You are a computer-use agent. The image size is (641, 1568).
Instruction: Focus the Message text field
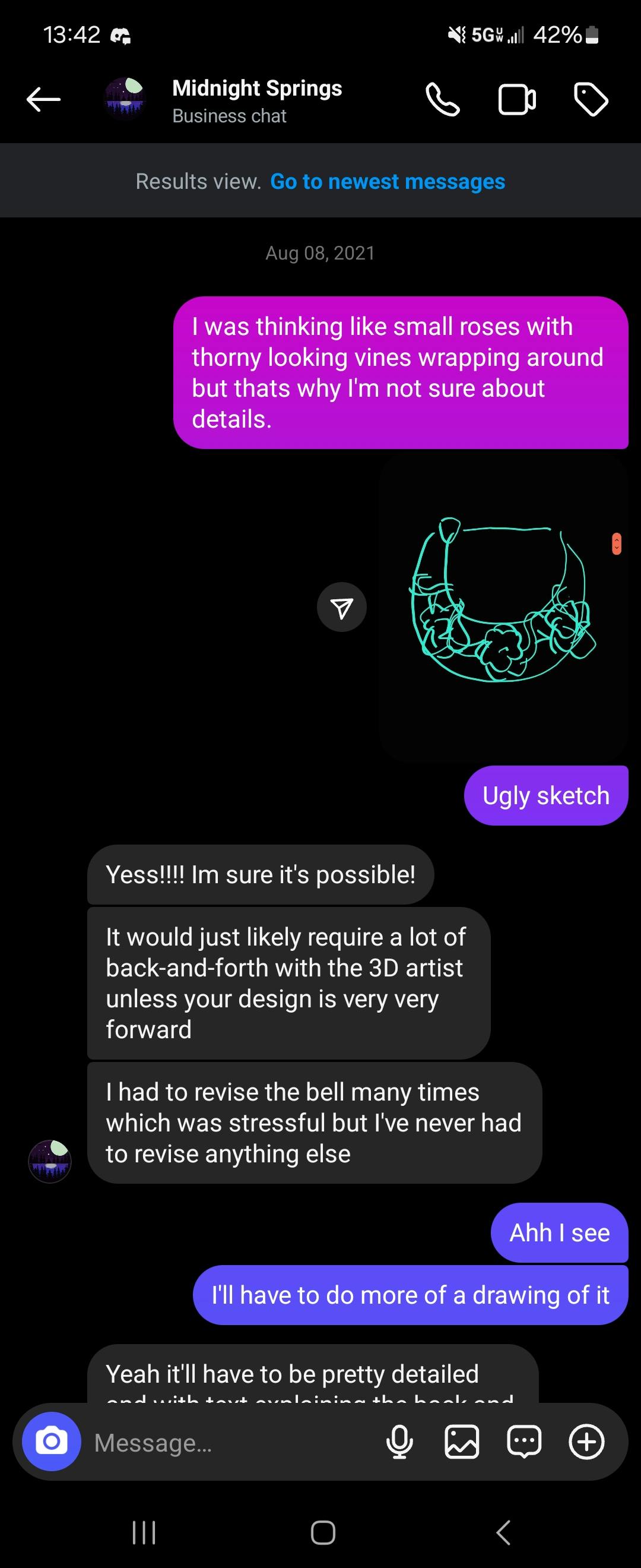point(231,1443)
